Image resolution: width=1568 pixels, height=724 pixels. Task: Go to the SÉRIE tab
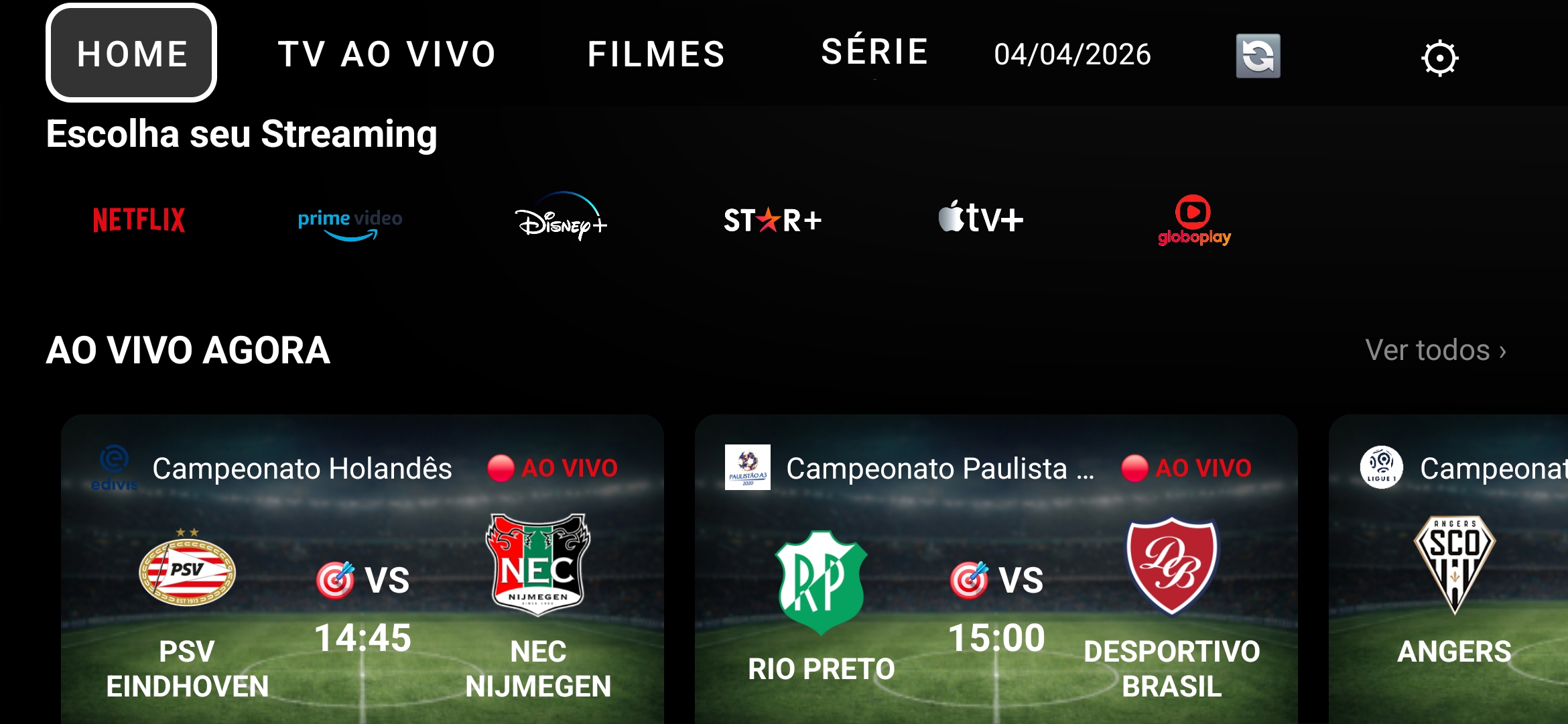pos(874,52)
